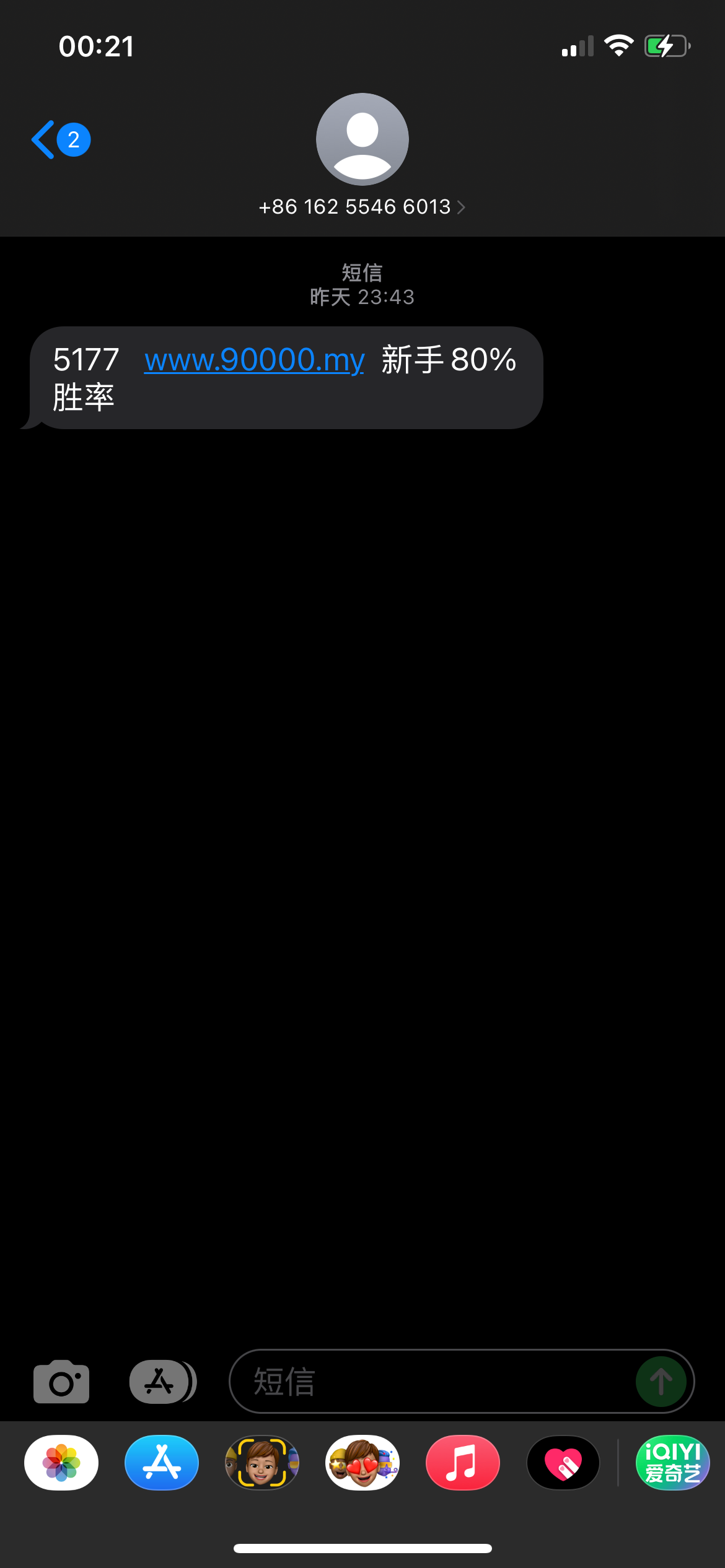Open the camera to attach a photo
Viewport: 725px width, 1568px height.
61,1382
